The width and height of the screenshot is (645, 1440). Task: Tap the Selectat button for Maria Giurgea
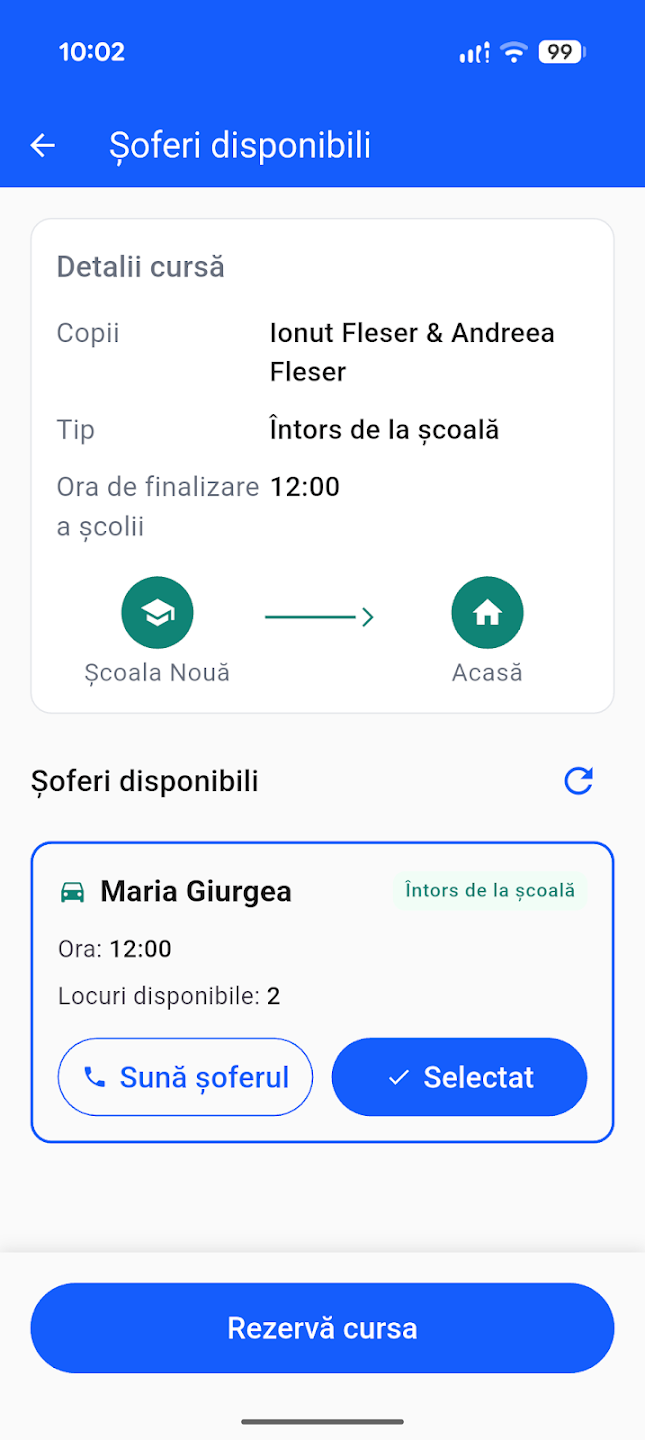(x=459, y=1077)
